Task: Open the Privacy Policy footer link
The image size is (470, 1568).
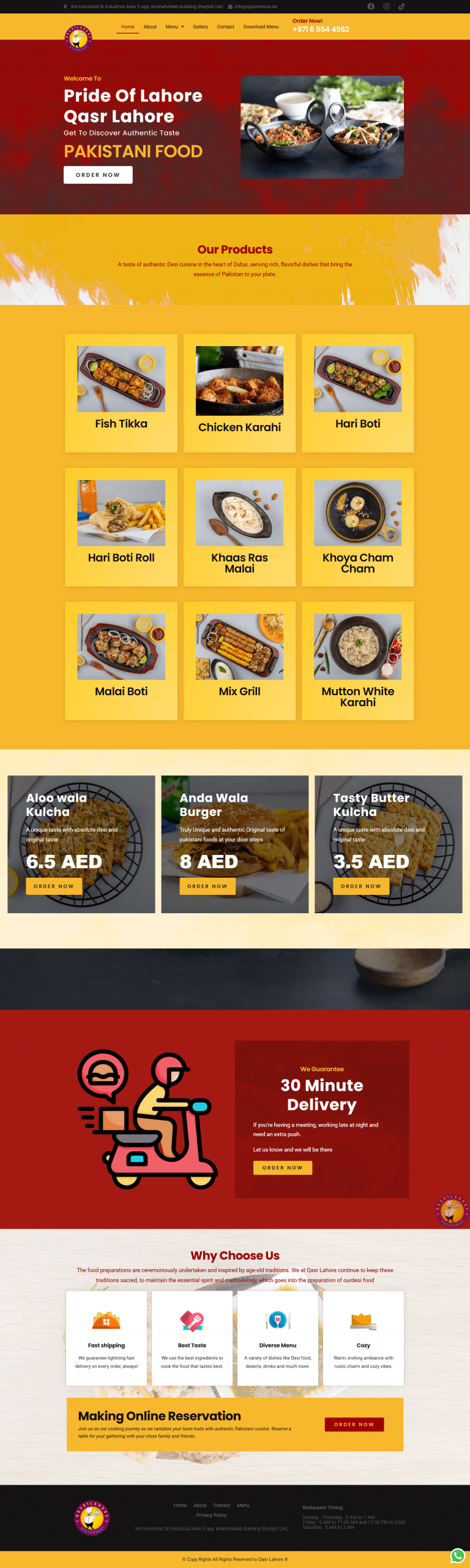Action: (211, 1515)
